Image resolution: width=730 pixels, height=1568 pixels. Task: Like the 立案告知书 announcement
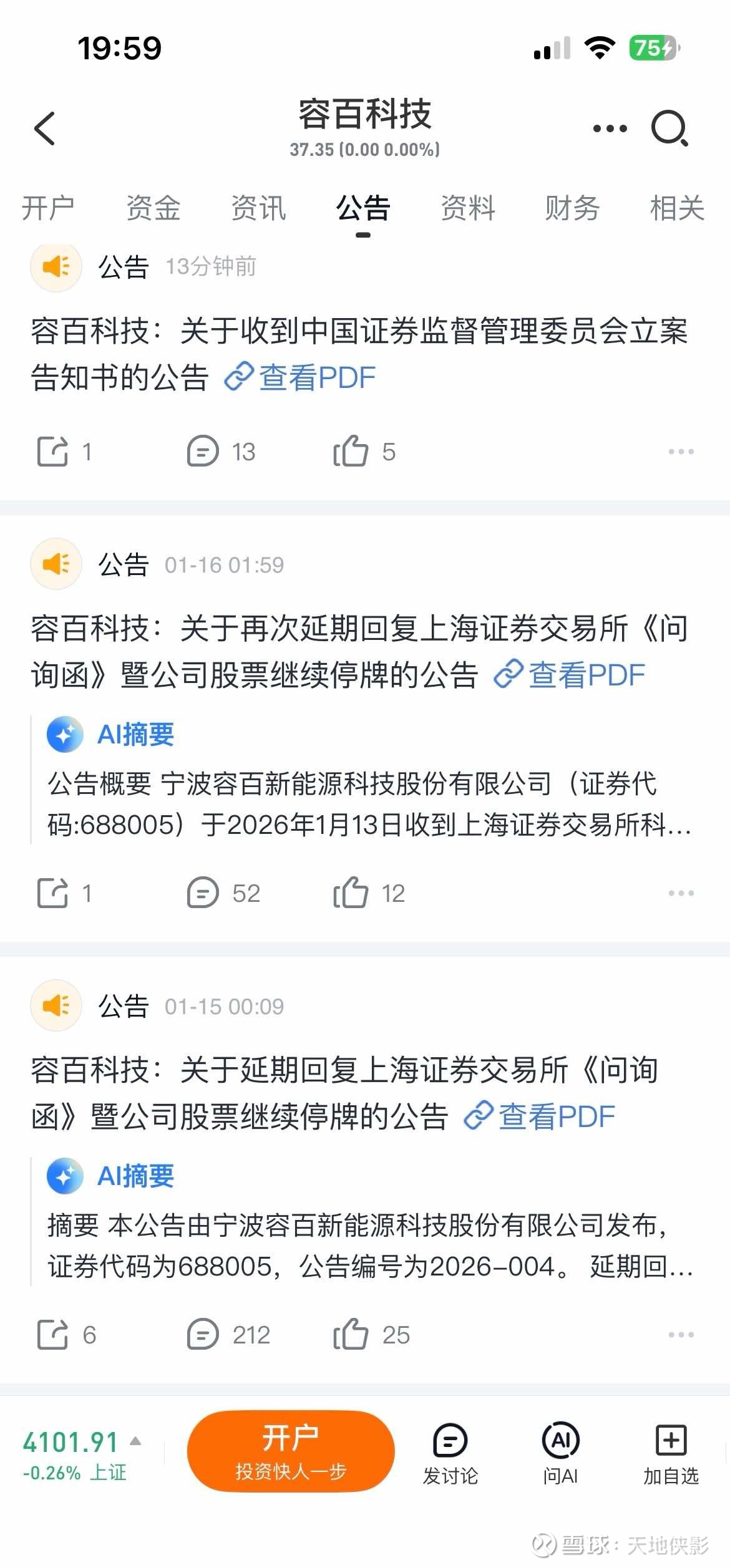pyautogui.click(x=354, y=450)
